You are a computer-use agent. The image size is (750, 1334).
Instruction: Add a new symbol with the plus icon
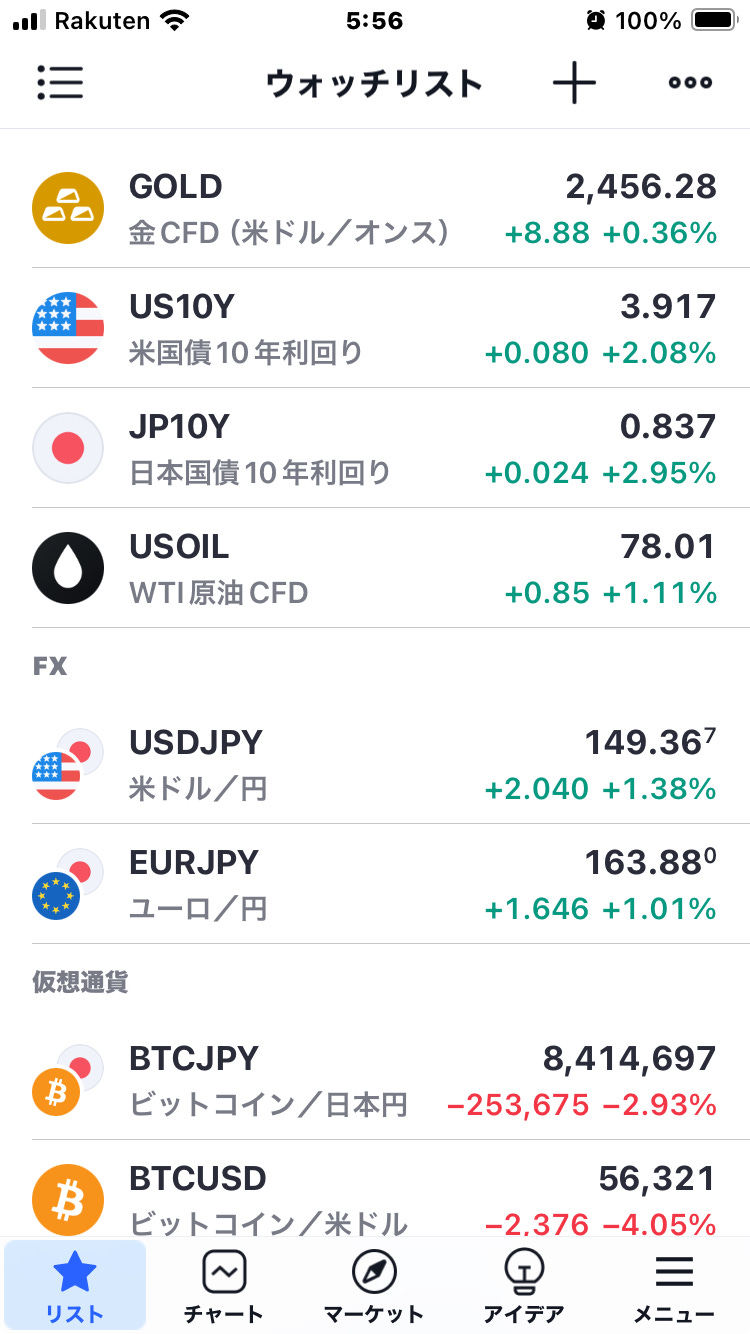pyautogui.click(x=574, y=83)
